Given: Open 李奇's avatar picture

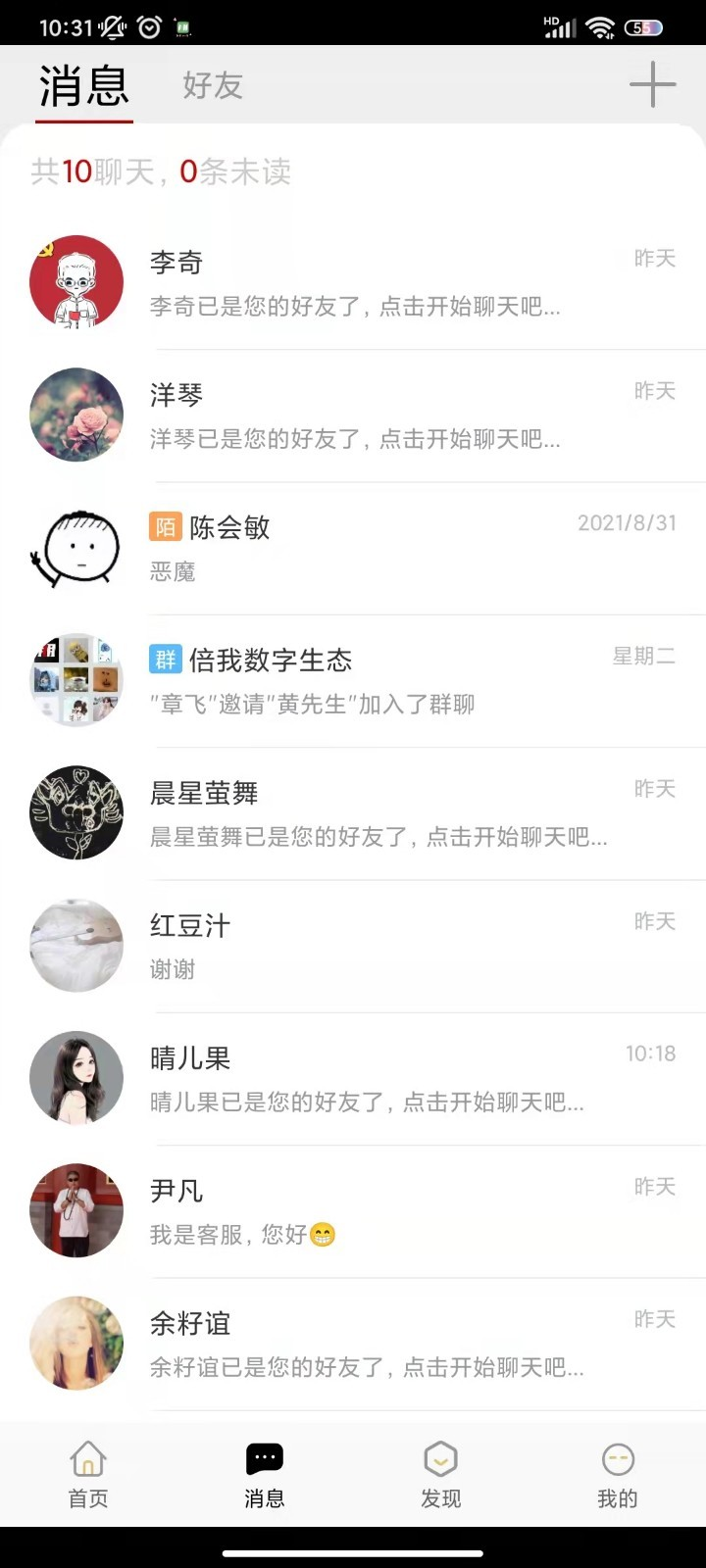Looking at the screenshot, I should (76, 282).
